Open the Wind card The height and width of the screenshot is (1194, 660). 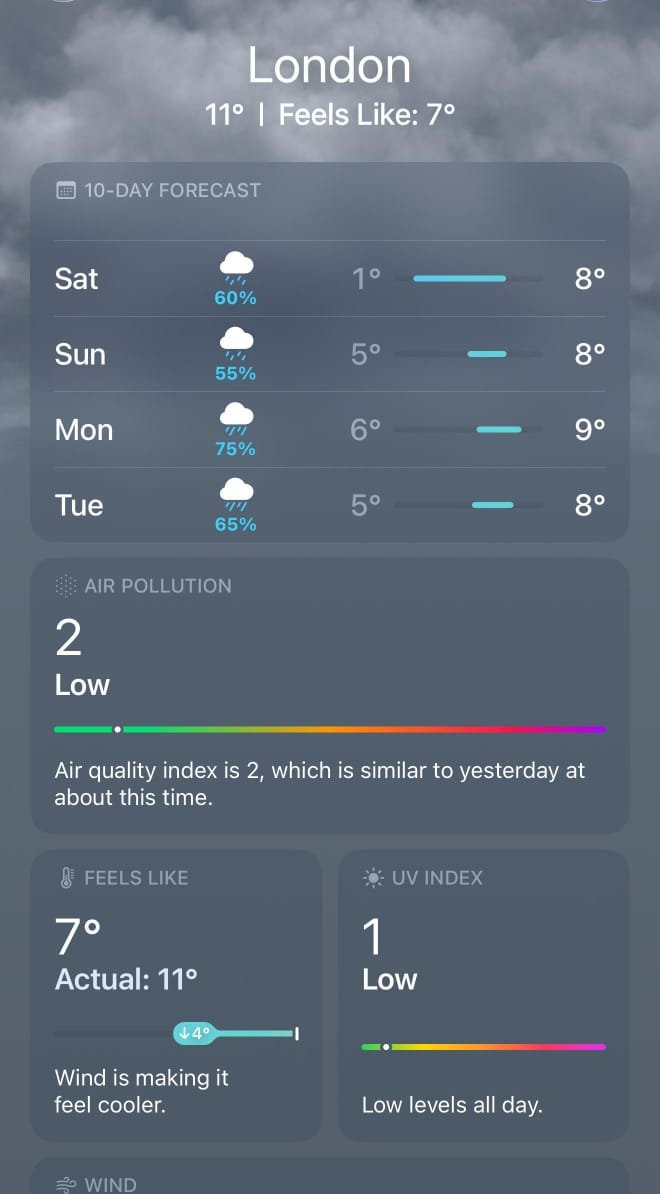(x=330, y=1178)
